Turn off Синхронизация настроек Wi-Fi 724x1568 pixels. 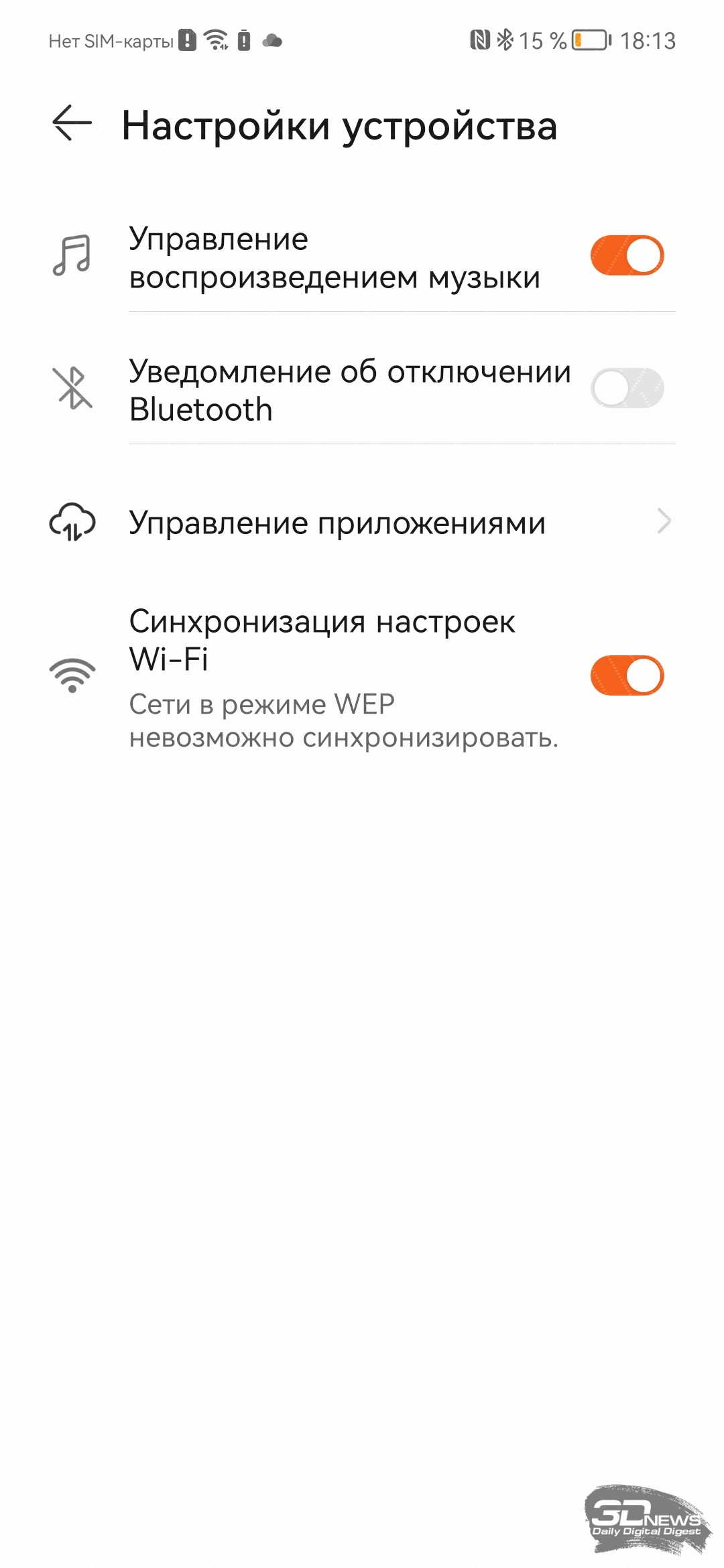click(627, 675)
